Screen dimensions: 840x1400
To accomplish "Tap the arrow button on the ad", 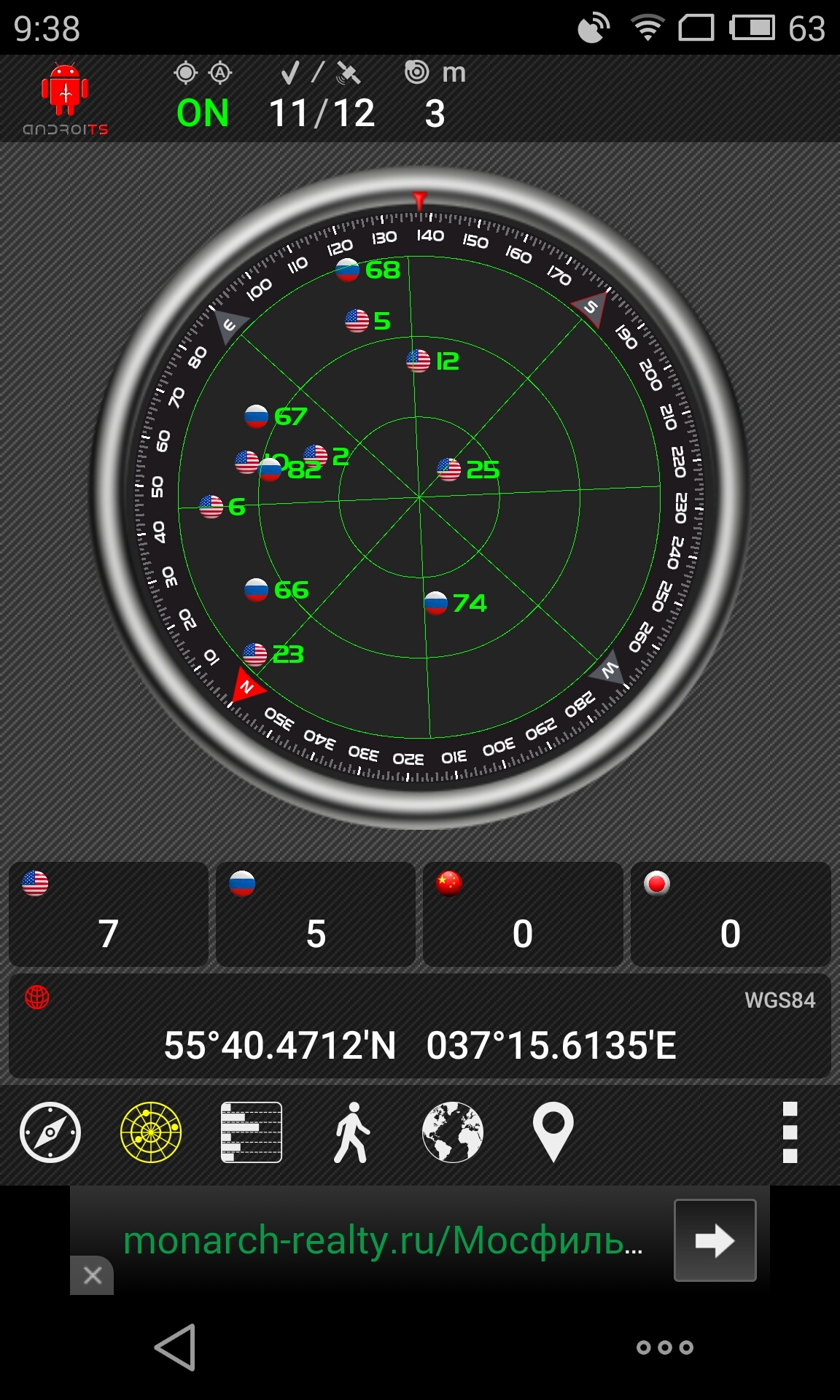I will pyautogui.click(x=715, y=1240).
